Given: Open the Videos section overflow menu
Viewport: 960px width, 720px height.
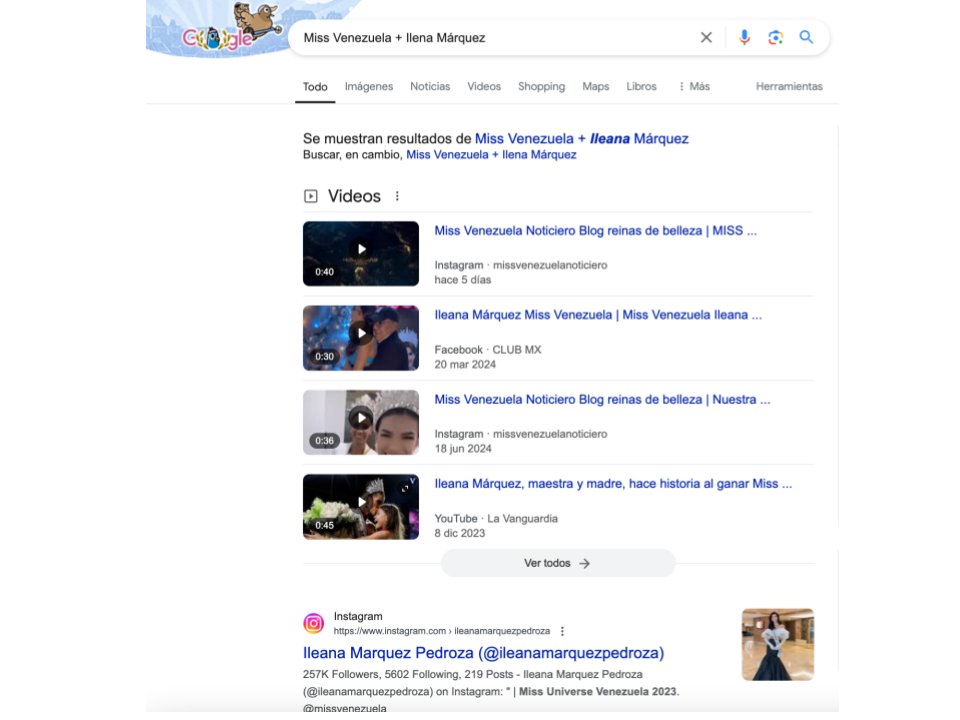Looking at the screenshot, I should point(397,197).
